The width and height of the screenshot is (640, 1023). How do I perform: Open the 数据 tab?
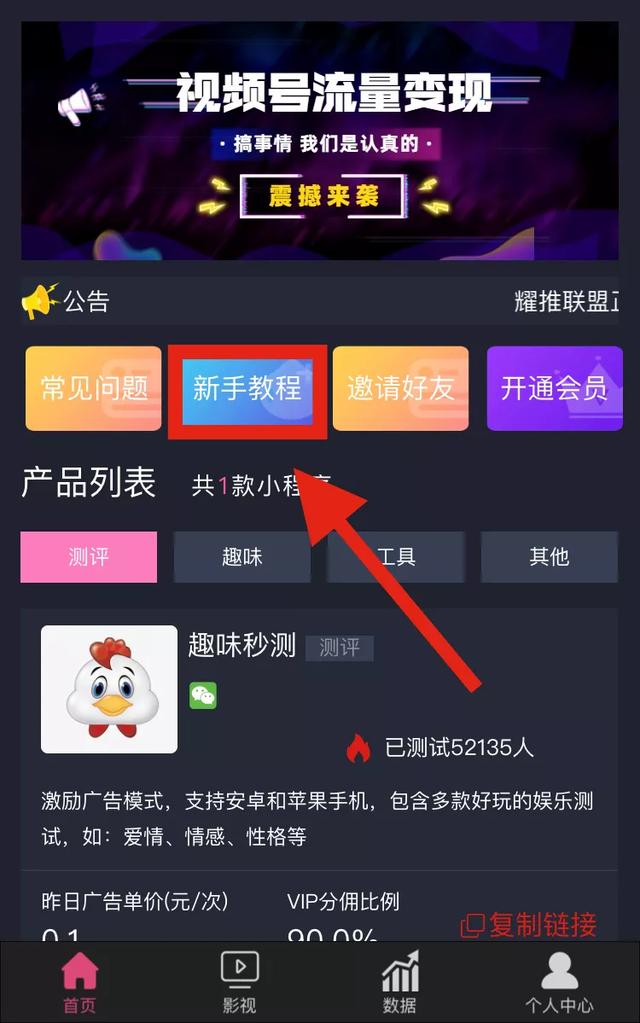point(399,983)
